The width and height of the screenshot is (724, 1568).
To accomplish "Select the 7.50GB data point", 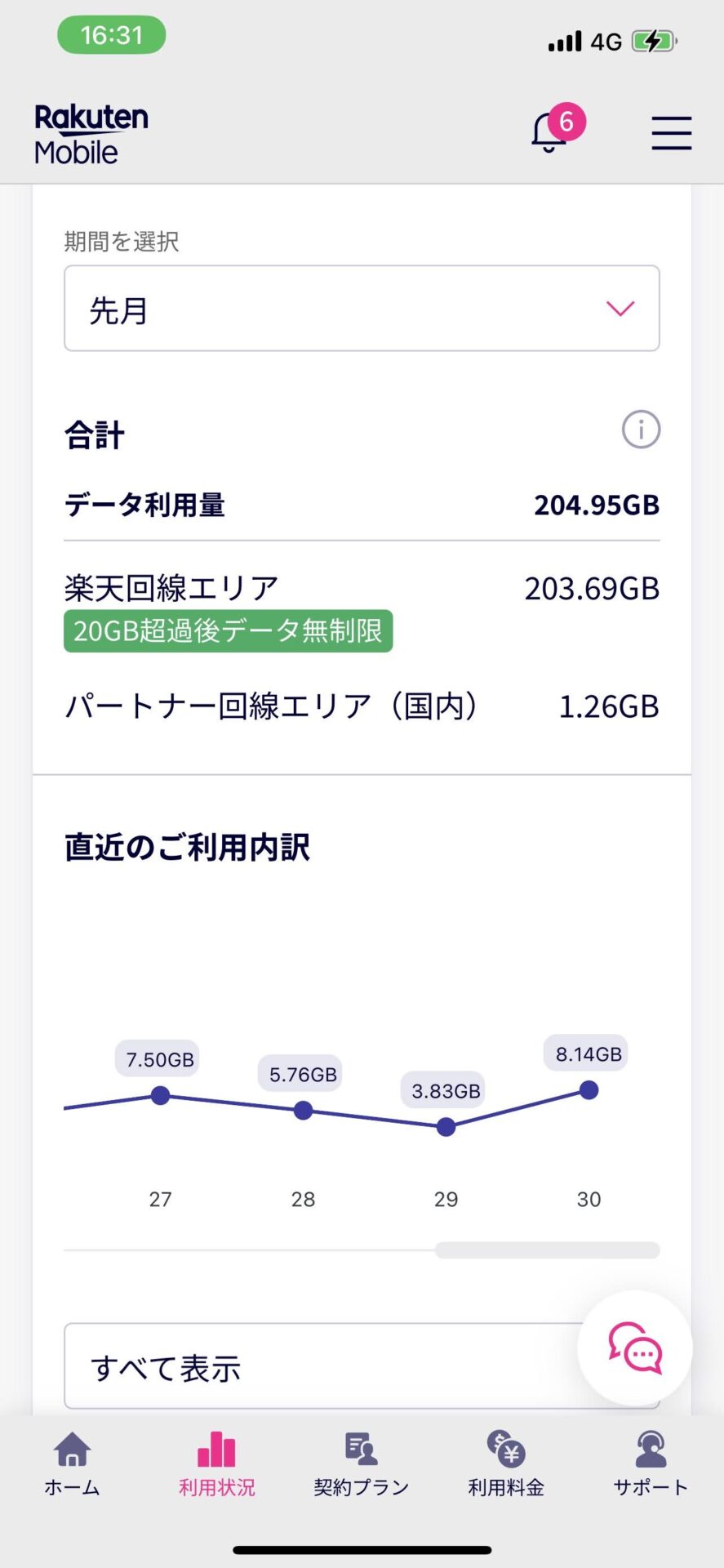I will coord(161,1096).
